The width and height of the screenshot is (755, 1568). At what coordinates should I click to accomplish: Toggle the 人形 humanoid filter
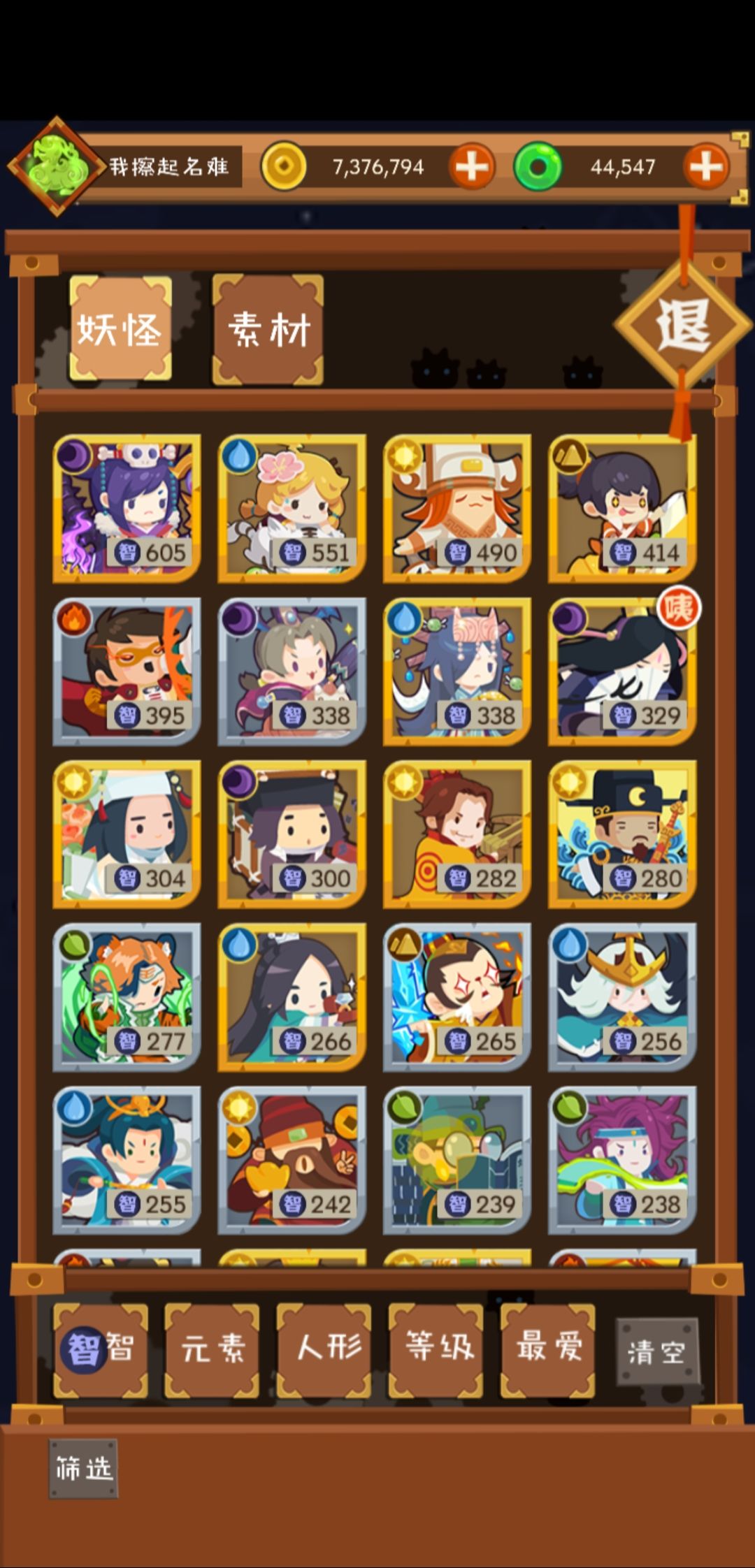tap(323, 1349)
